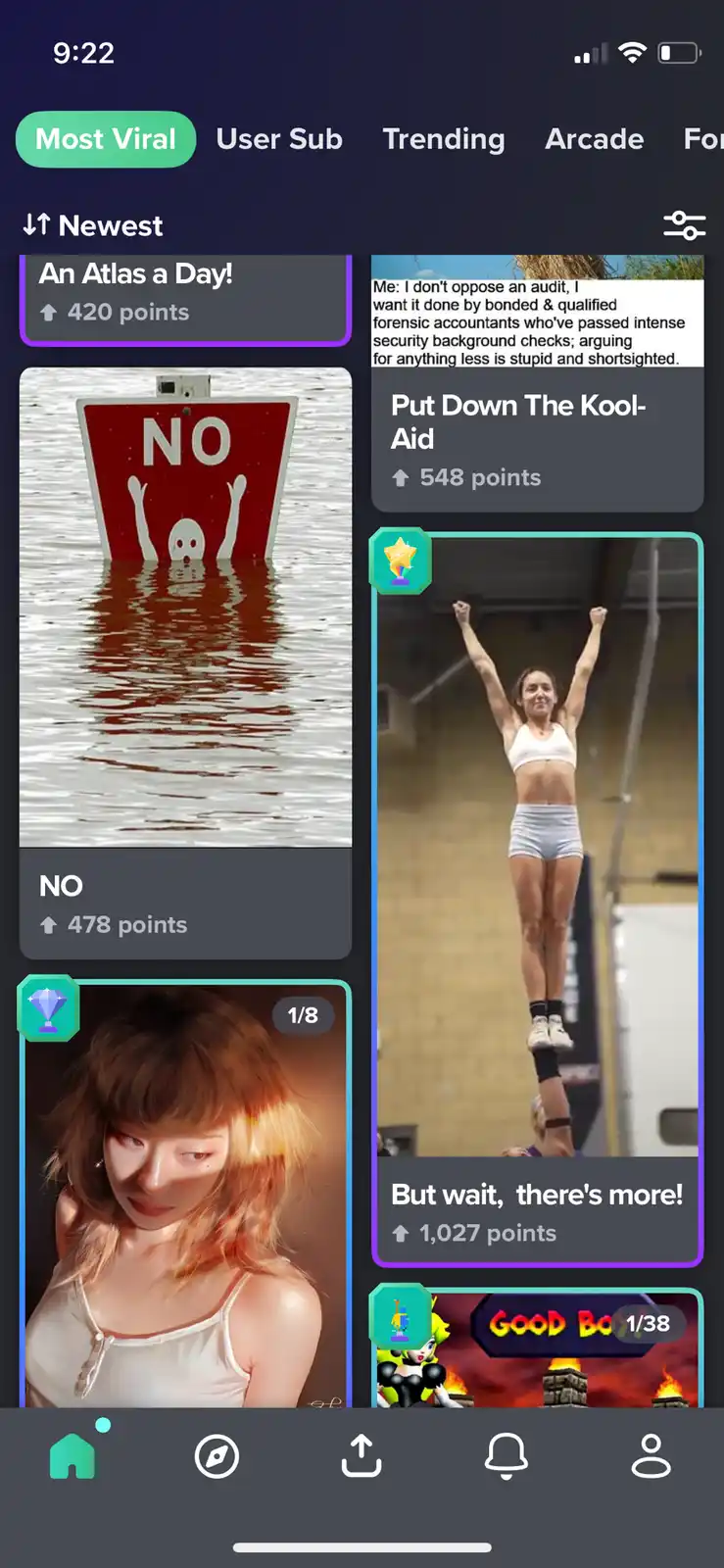Upload a new post

(x=362, y=1455)
